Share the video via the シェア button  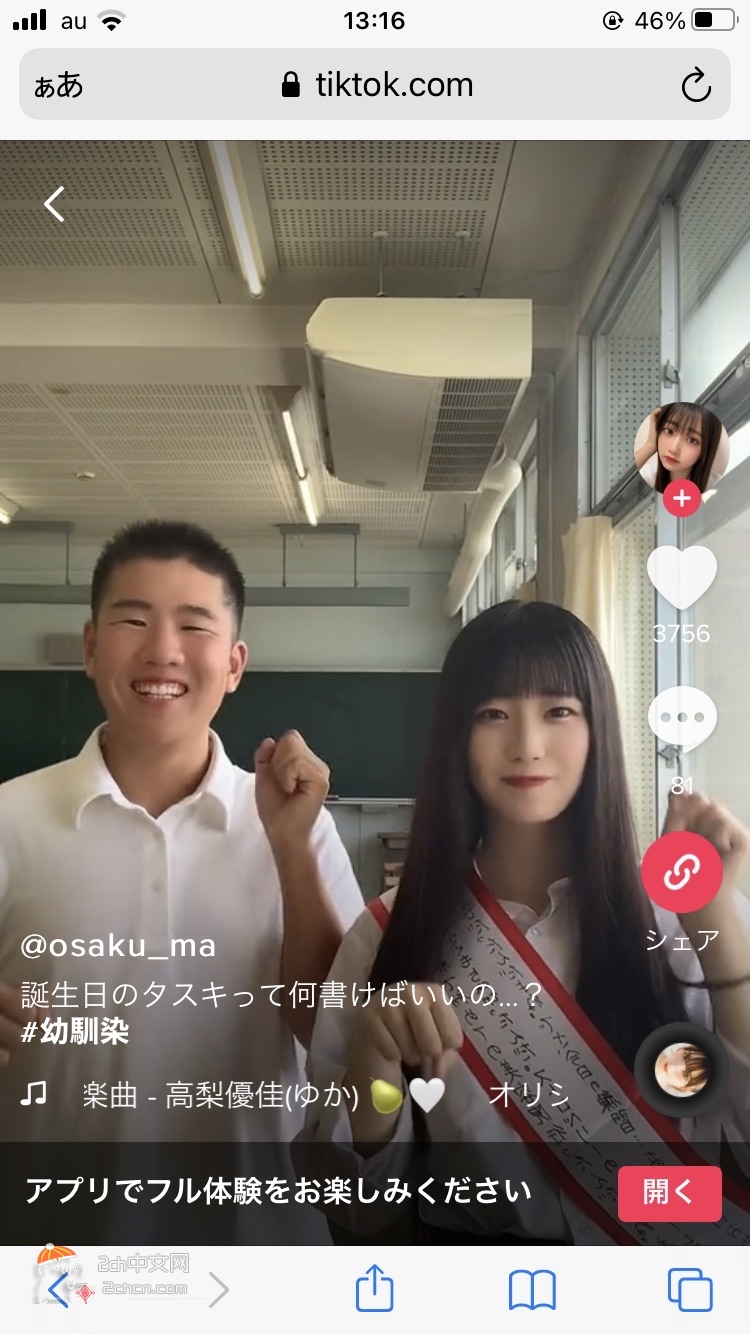point(681,873)
